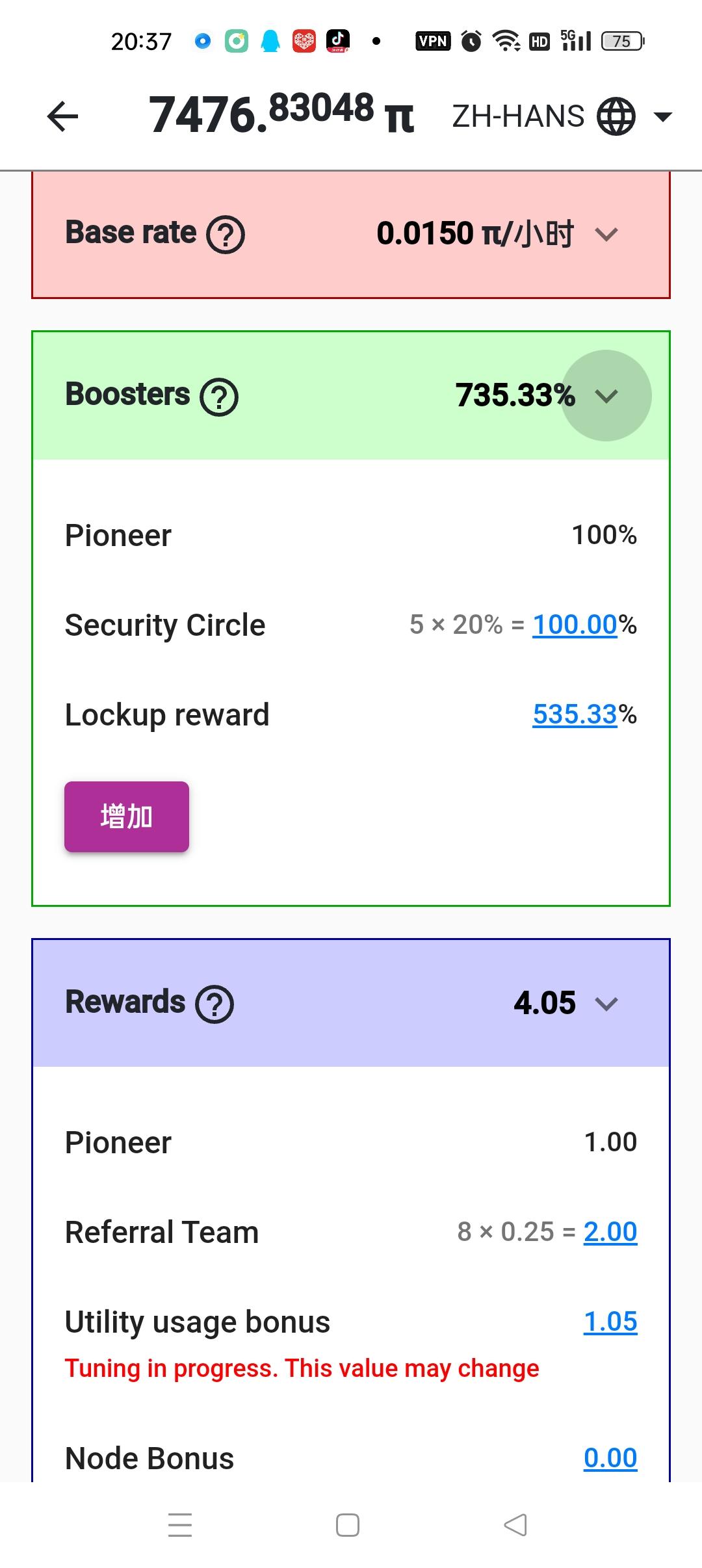Tap the purple 增加 button
This screenshot has height=1568, width=702.
127,817
